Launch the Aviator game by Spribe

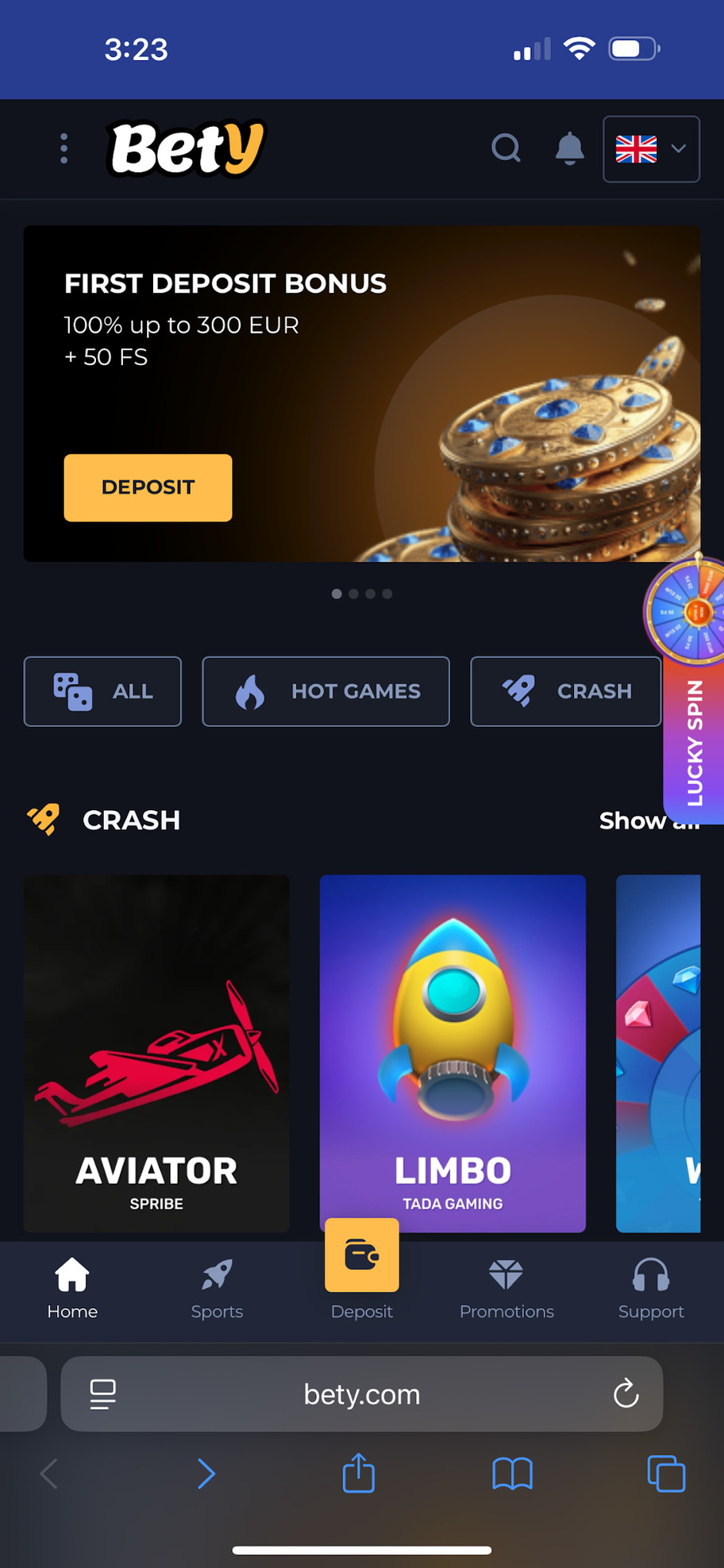[x=156, y=1053]
